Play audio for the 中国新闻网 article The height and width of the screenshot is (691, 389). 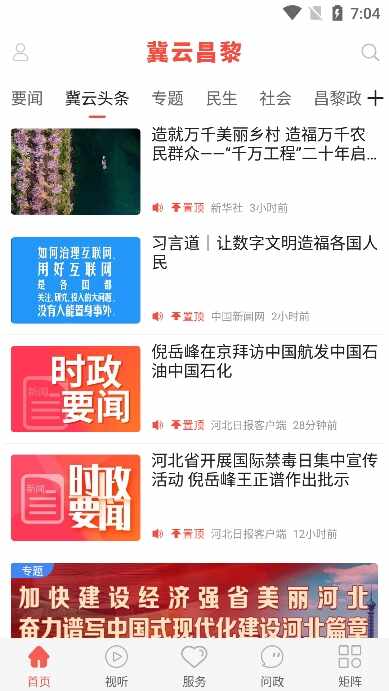coord(157,316)
